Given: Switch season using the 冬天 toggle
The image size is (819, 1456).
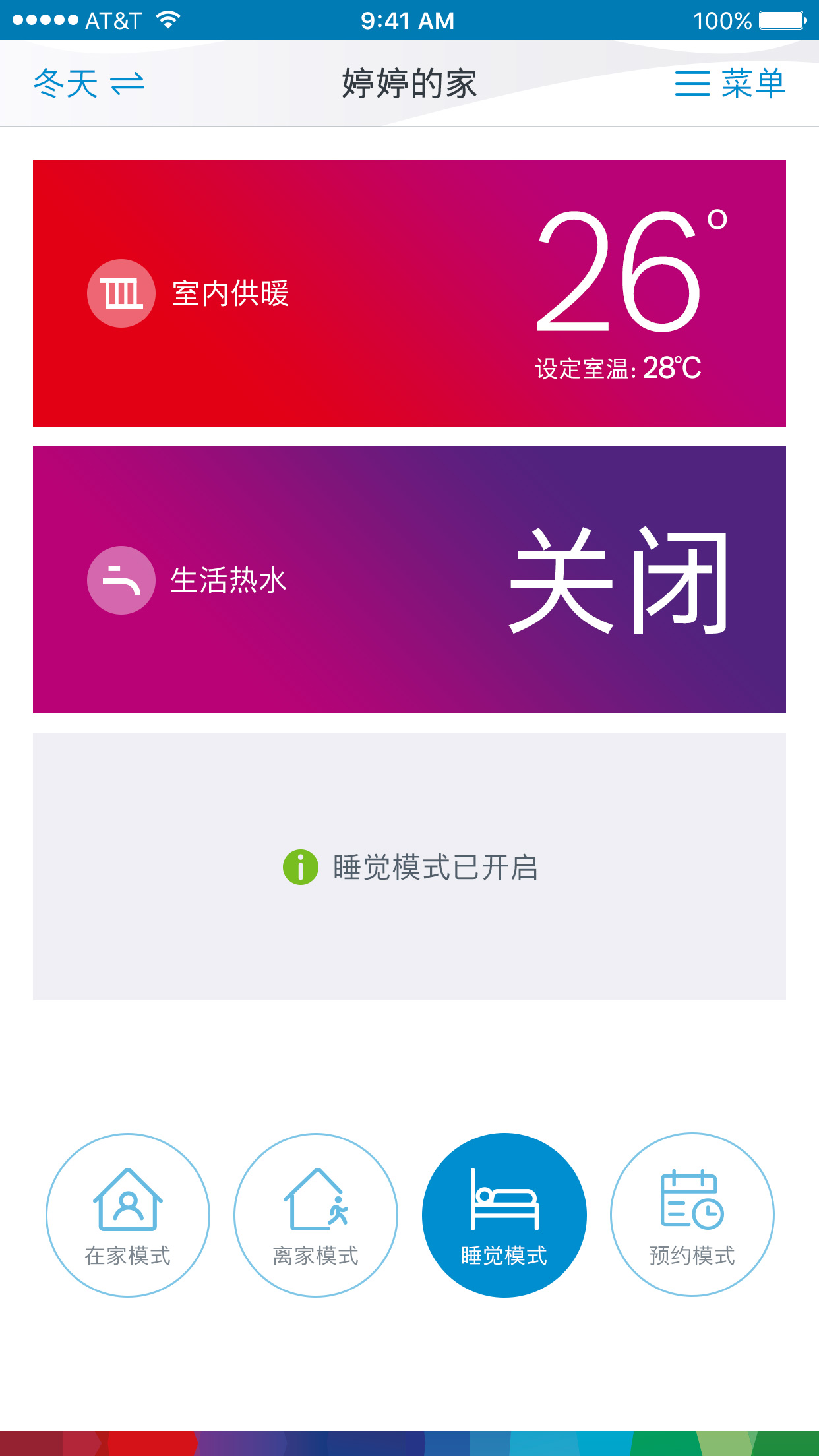Looking at the screenshot, I should [88, 84].
